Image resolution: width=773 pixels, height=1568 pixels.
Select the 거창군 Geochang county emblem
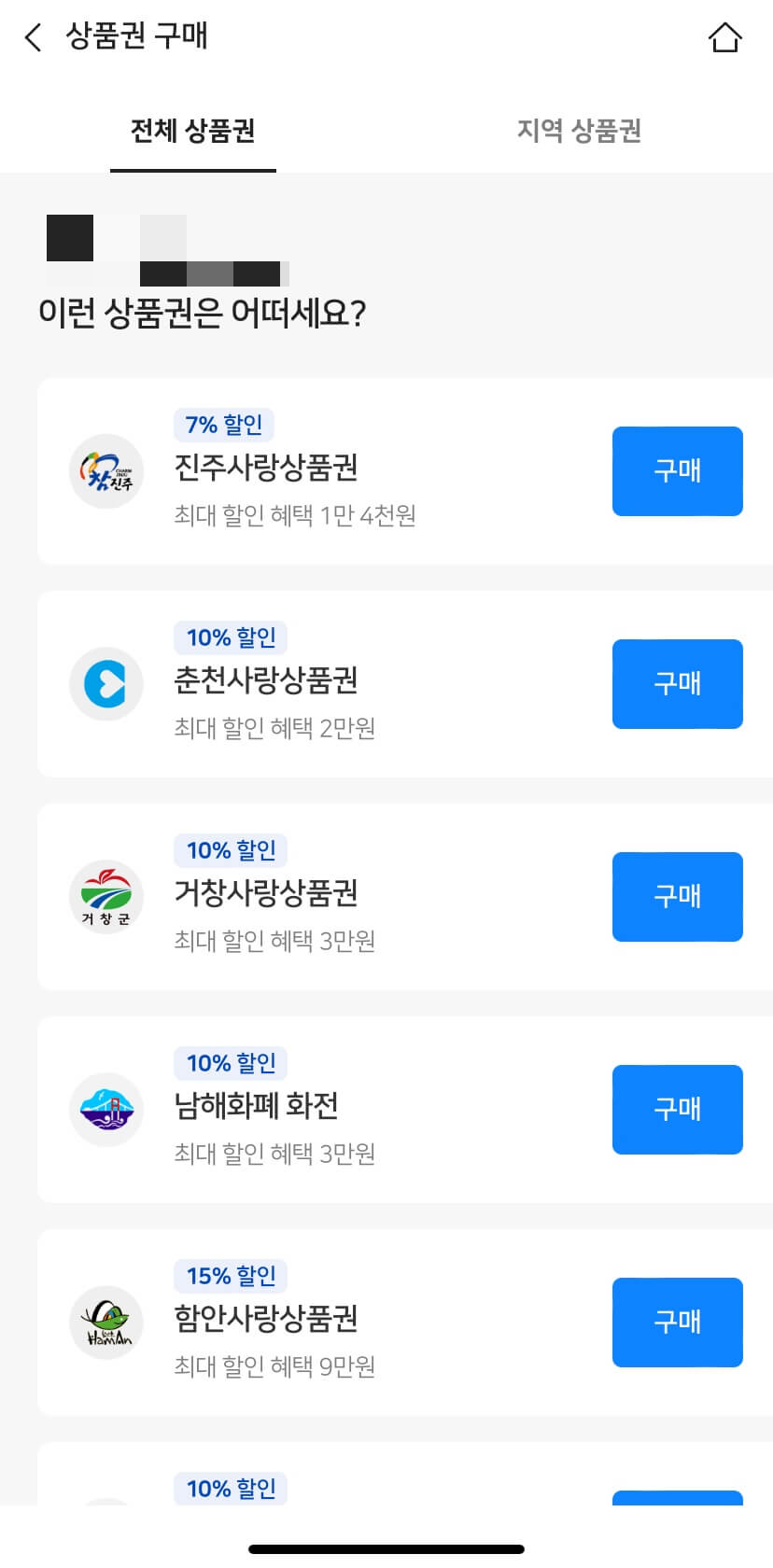(105, 897)
